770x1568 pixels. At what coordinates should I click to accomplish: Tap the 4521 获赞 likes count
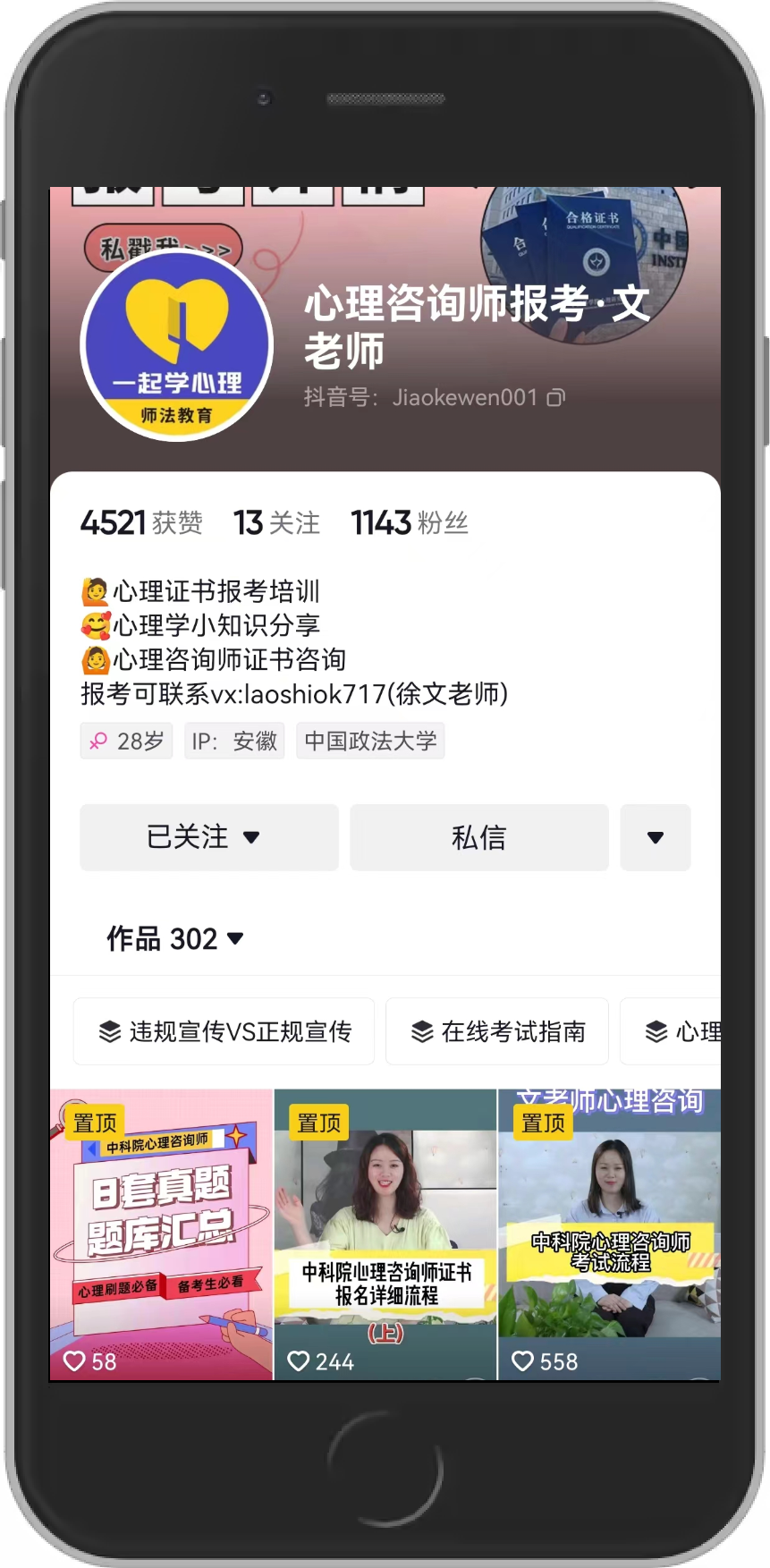(141, 522)
